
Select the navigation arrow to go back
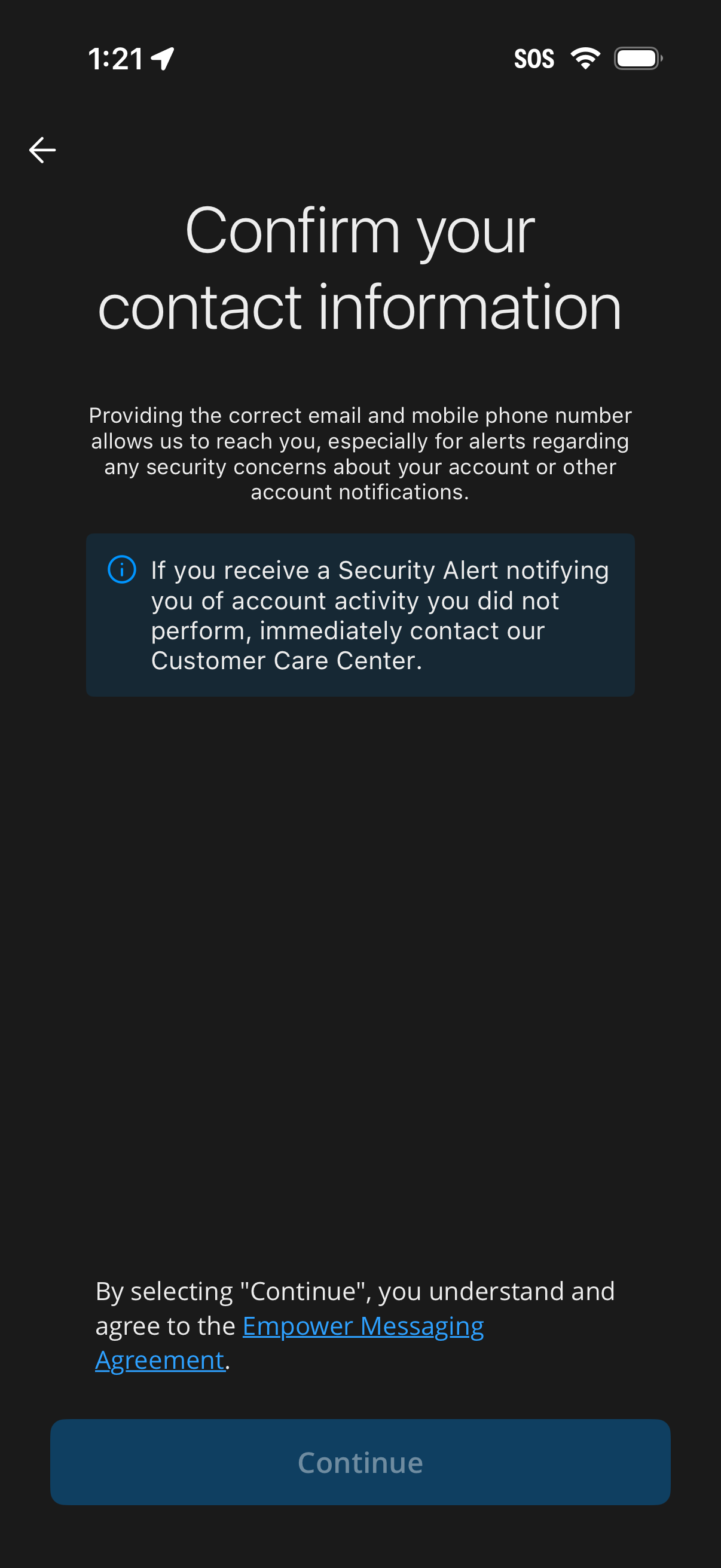pos(41,150)
